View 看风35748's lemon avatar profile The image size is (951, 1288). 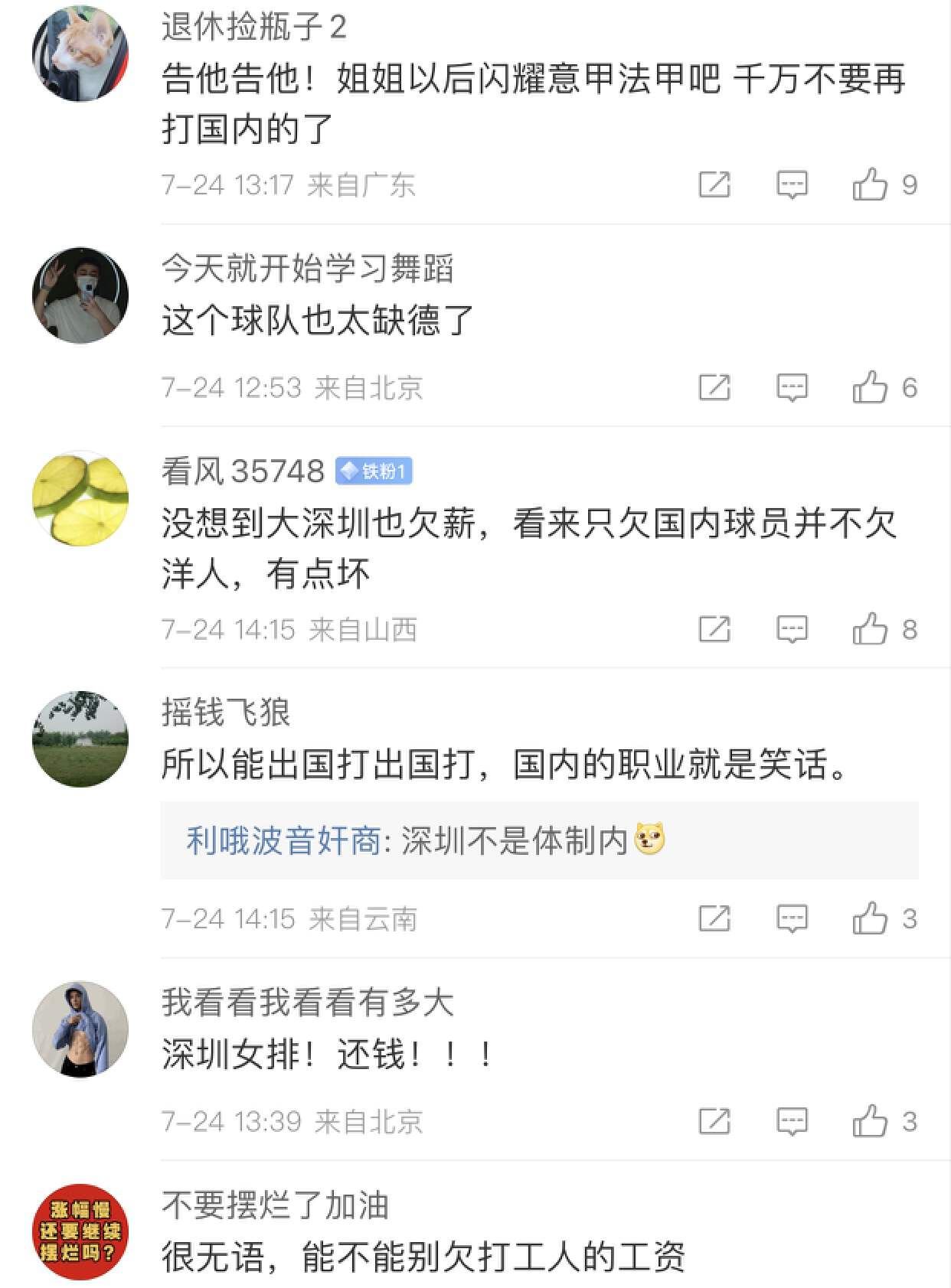pos(80,498)
